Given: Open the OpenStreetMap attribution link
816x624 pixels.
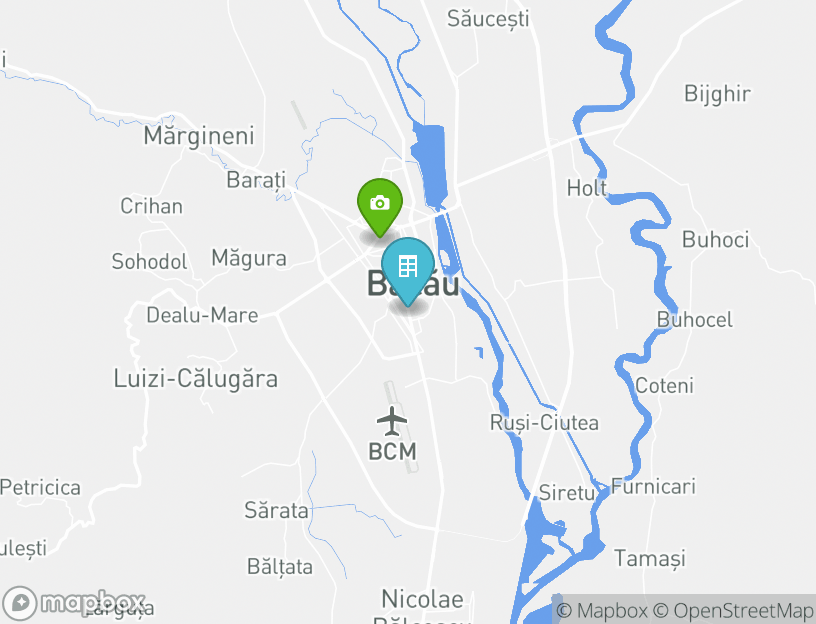Looking at the screenshot, I should pos(734,610).
